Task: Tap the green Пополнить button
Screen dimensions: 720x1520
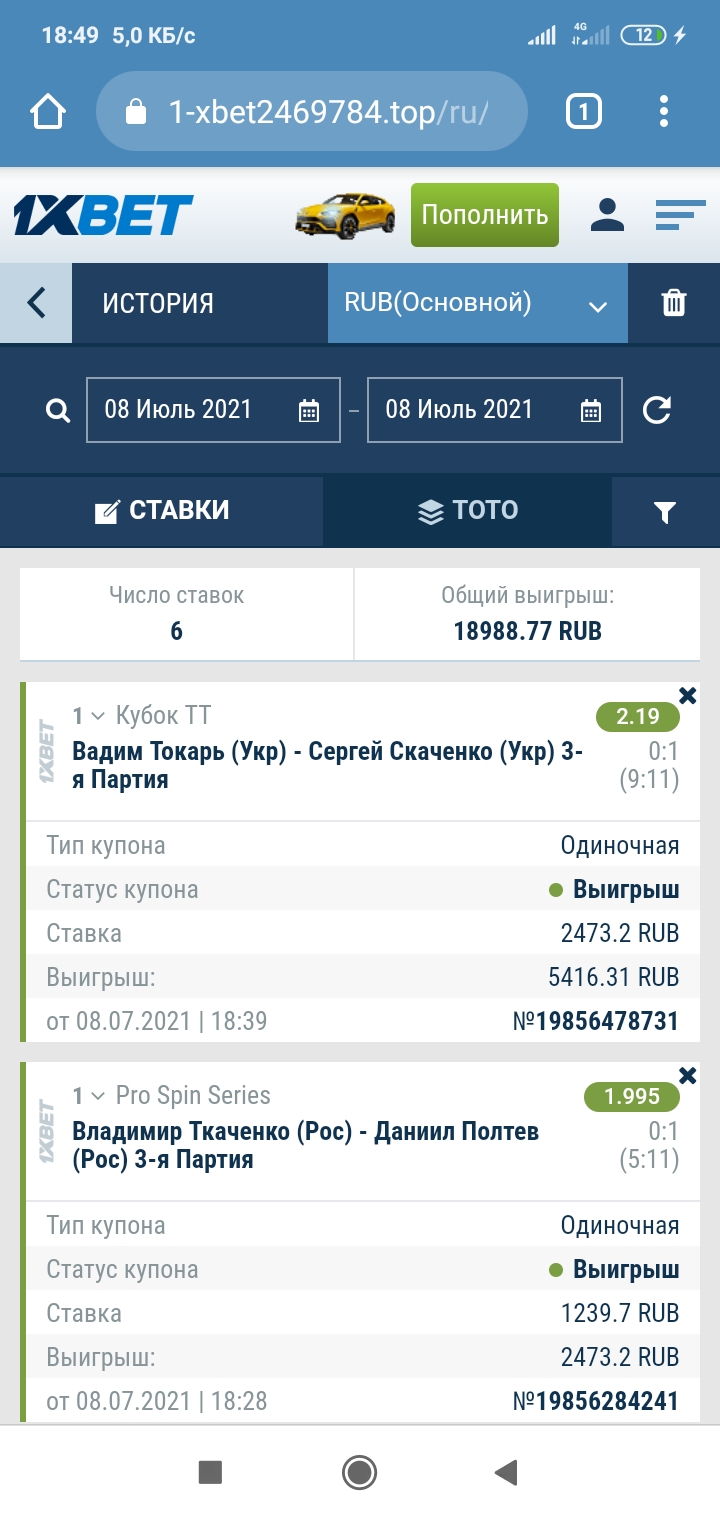Action: point(485,215)
